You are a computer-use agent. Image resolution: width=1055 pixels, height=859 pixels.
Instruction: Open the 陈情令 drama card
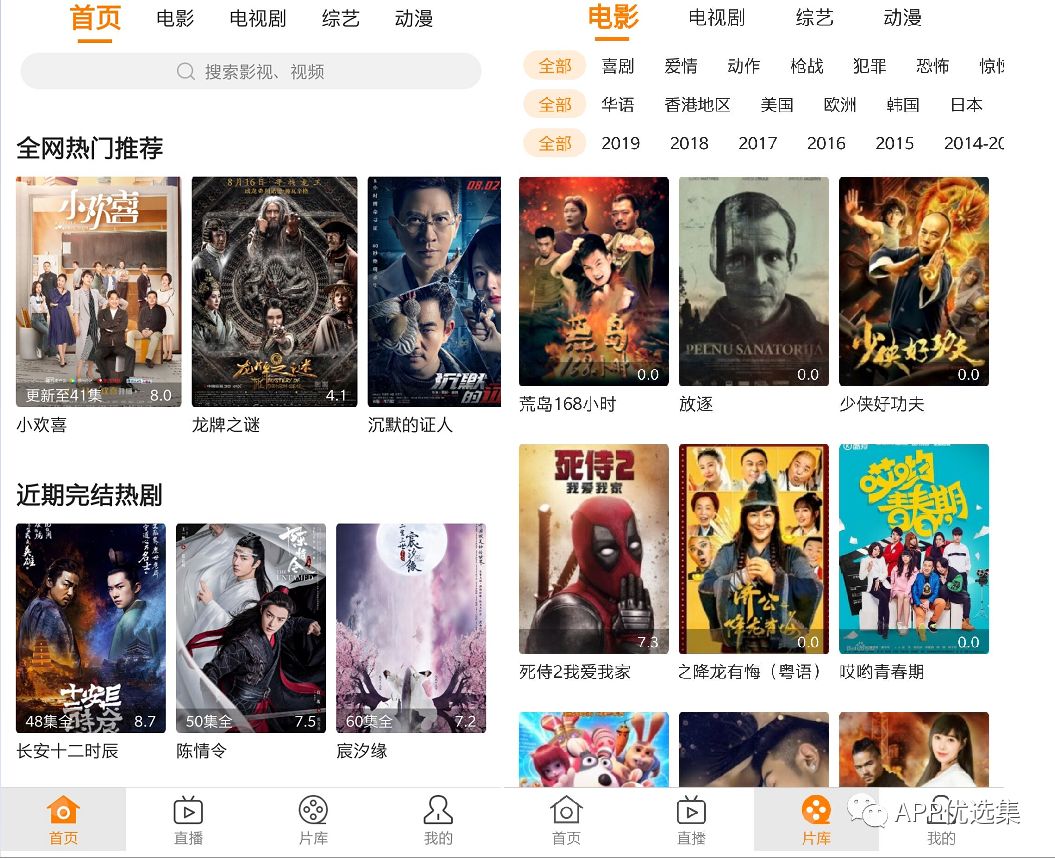(x=251, y=627)
